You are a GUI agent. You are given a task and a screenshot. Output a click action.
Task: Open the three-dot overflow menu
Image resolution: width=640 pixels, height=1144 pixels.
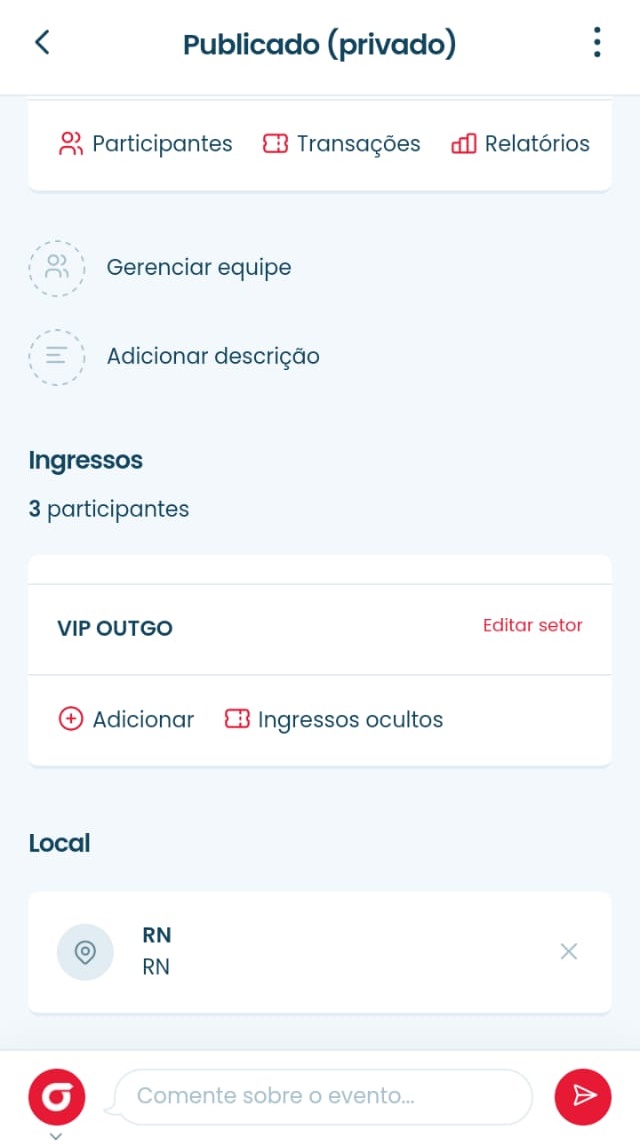(597, 43)
